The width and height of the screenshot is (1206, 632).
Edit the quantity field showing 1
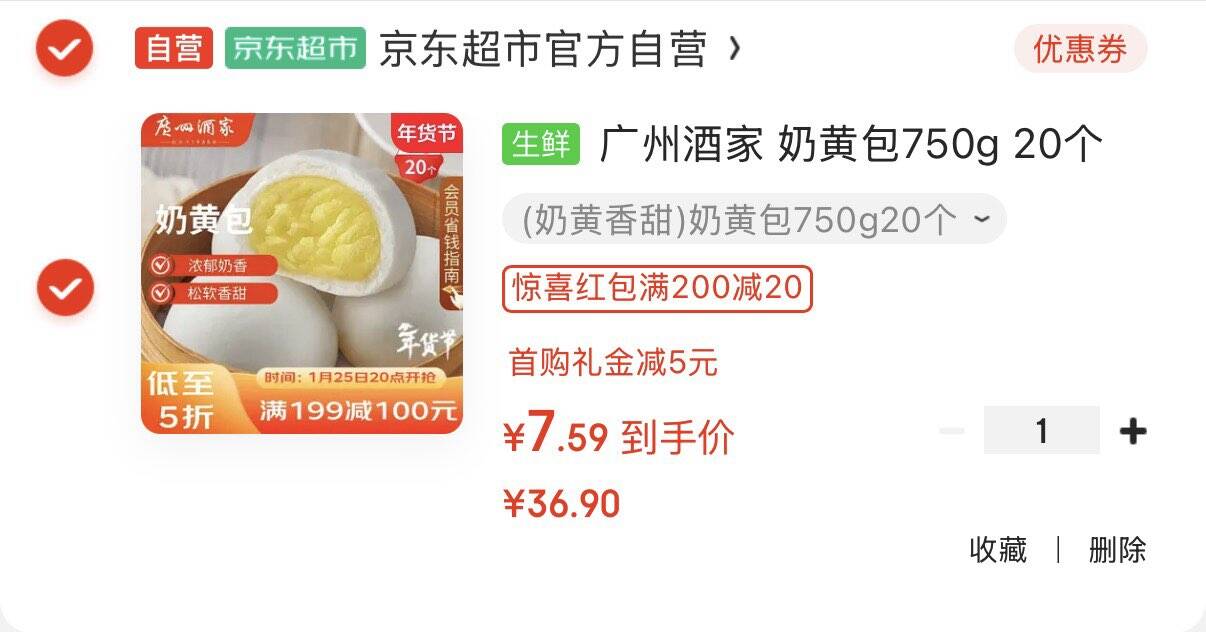1041,431
